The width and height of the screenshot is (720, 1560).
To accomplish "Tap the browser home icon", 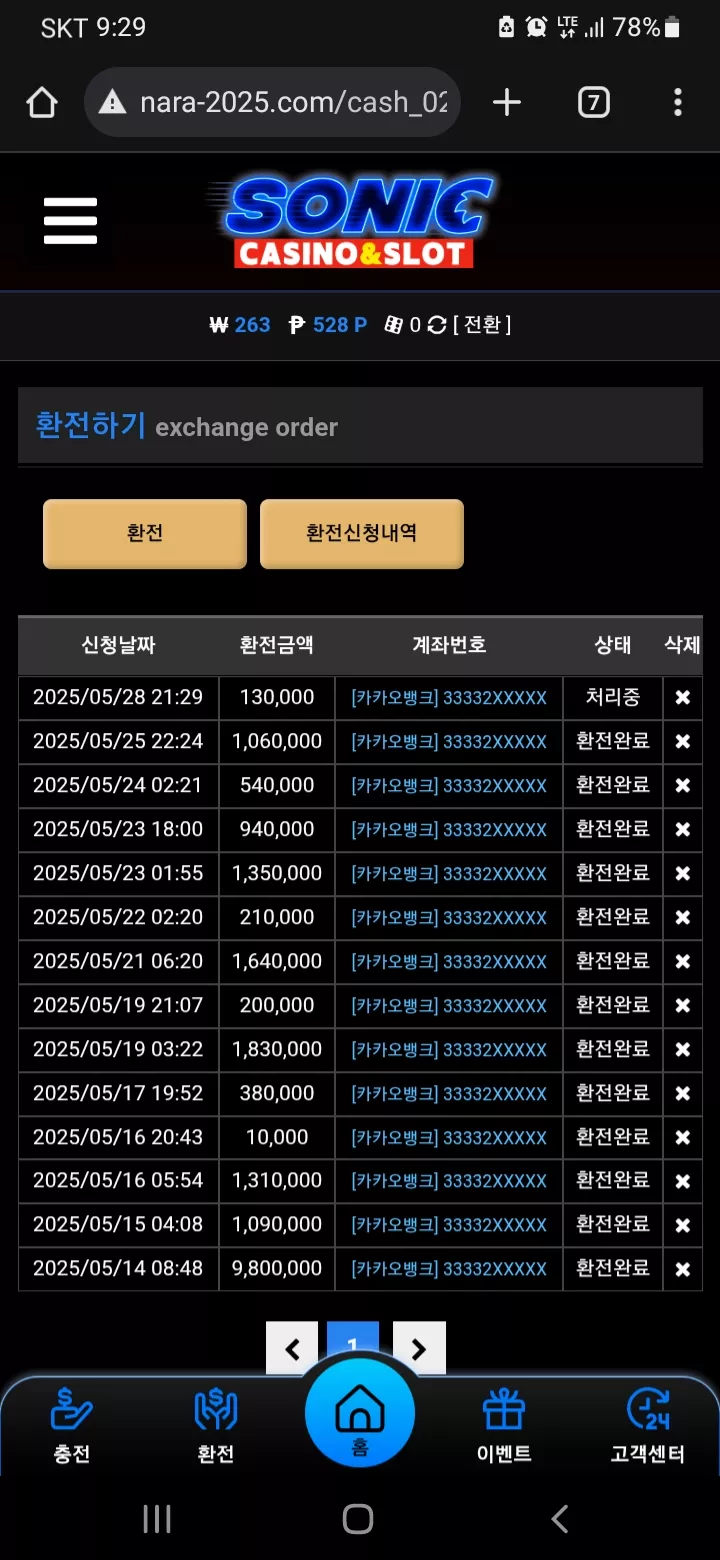I will pos(42,102).
